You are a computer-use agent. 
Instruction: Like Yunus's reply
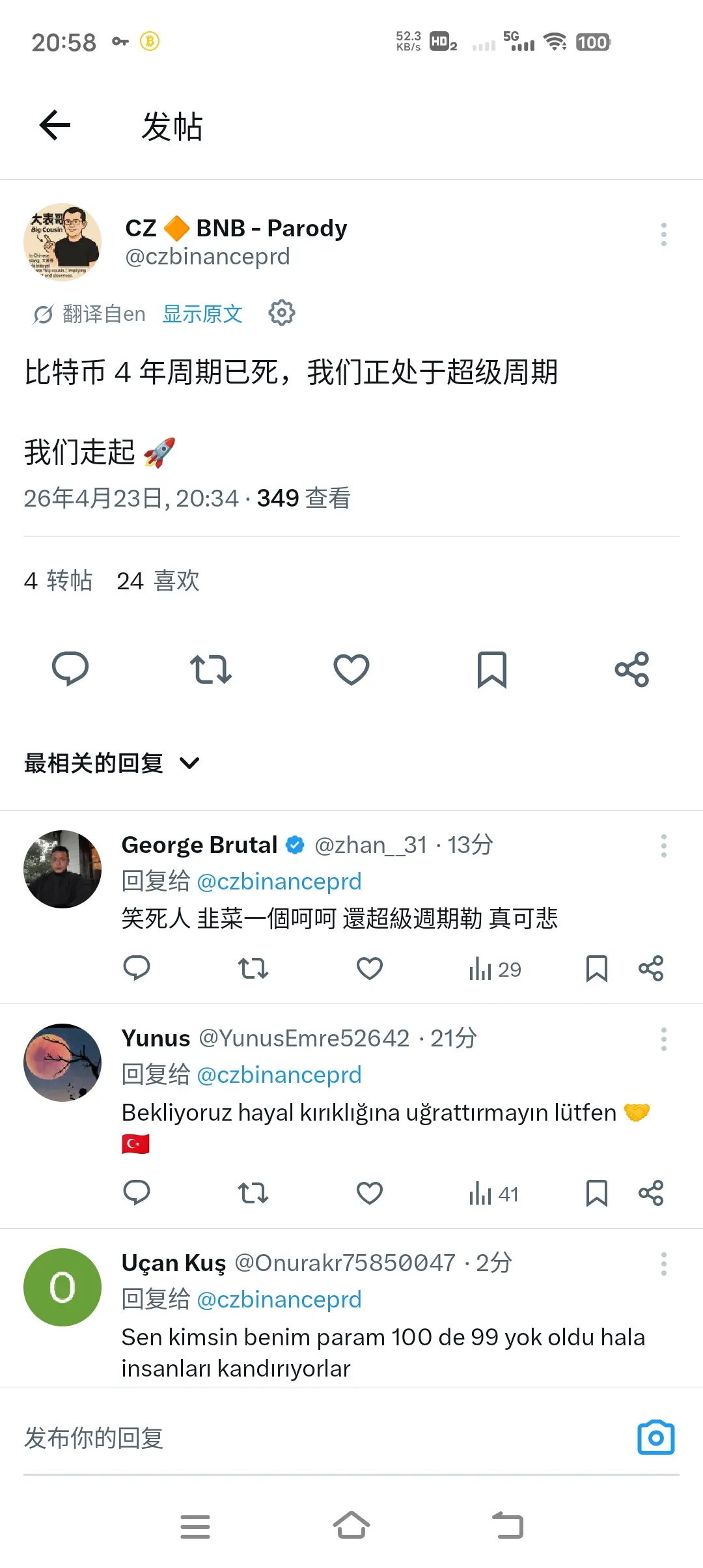(369, 1194)
